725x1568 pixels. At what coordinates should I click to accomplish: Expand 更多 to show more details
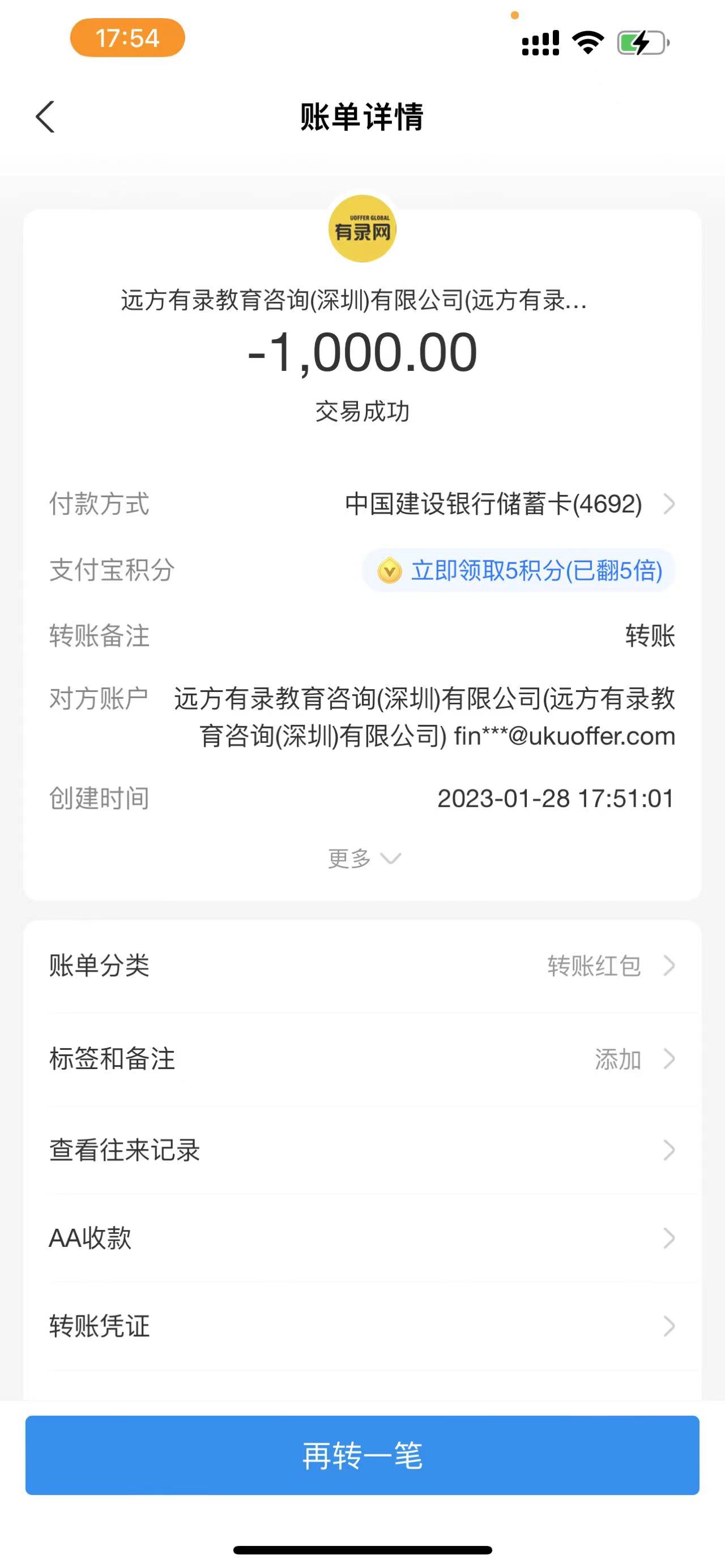(363, 858)
